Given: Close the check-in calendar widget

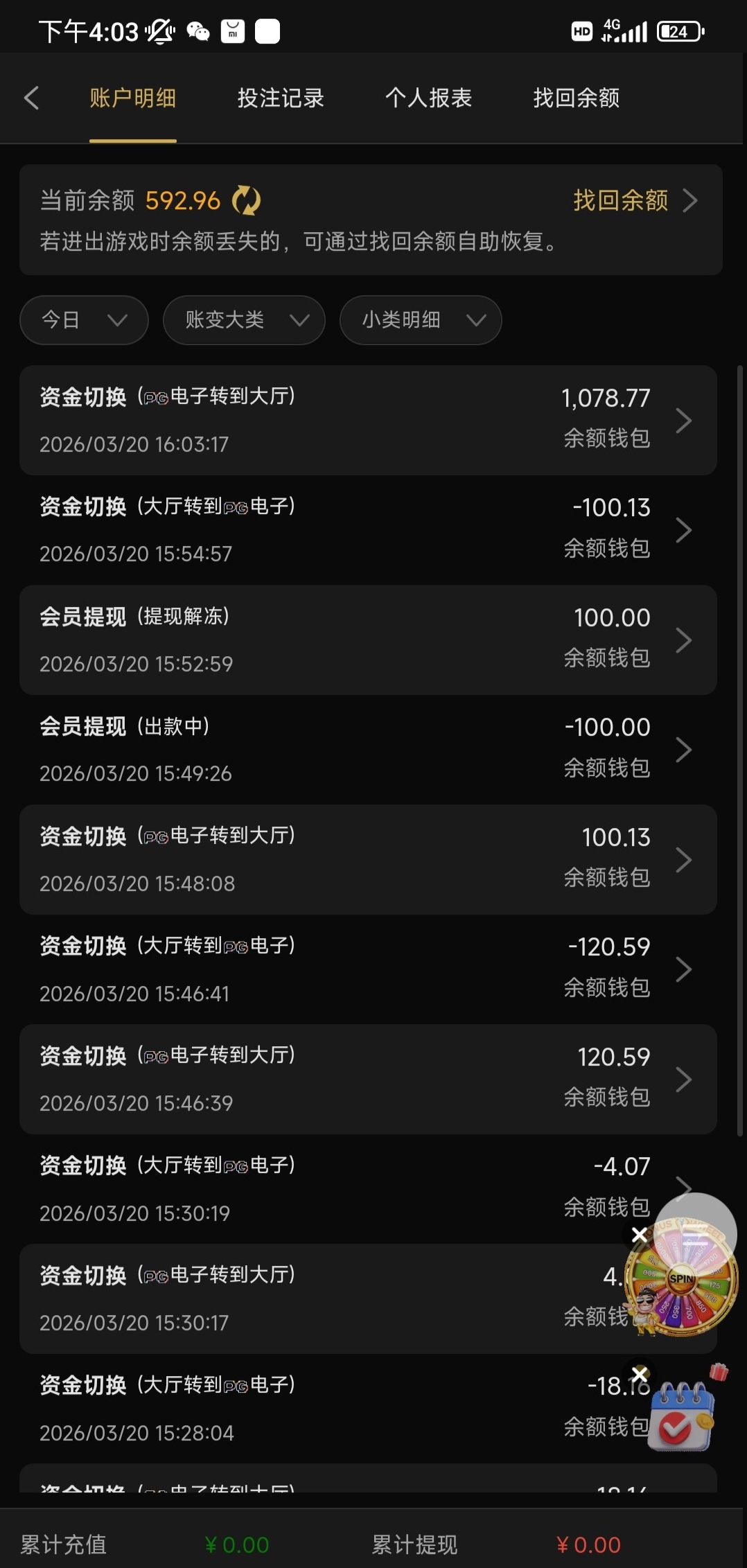Looking at the screenshot, I should (640, 1373).
